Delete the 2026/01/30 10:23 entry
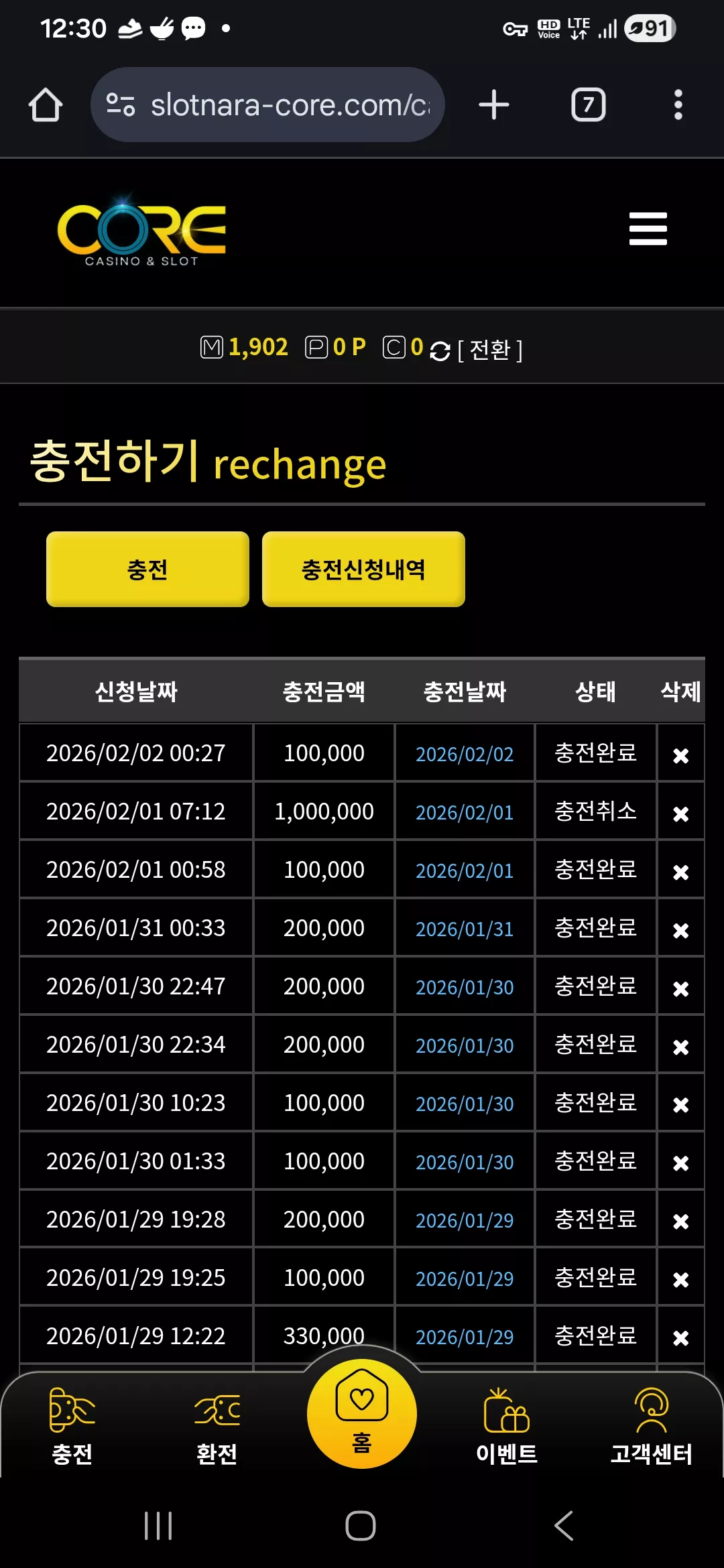Viewport: 724px width, 1568px height. [680, 1104]
